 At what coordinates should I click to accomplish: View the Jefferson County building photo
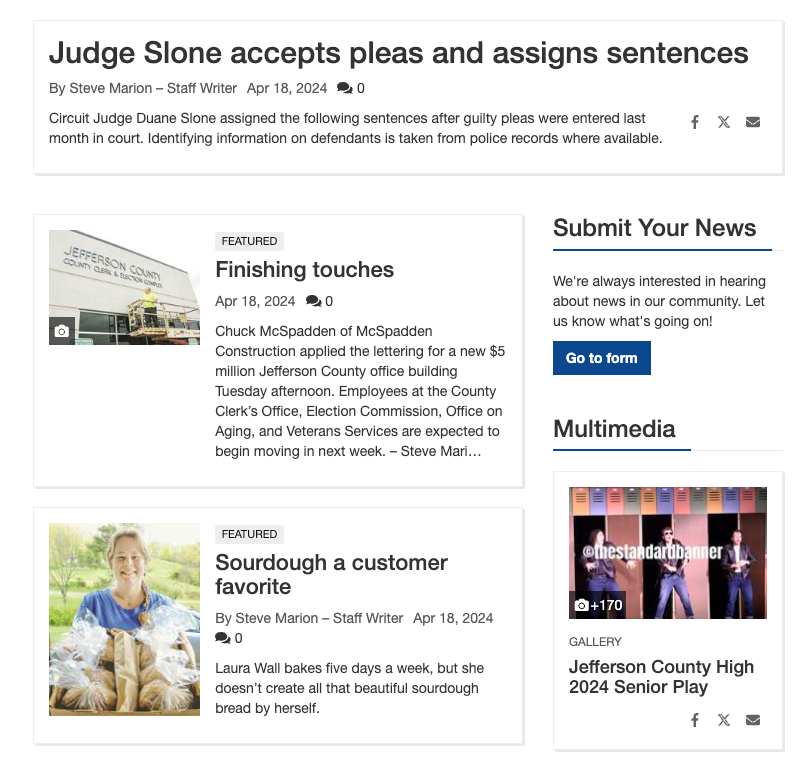point(124,287)
